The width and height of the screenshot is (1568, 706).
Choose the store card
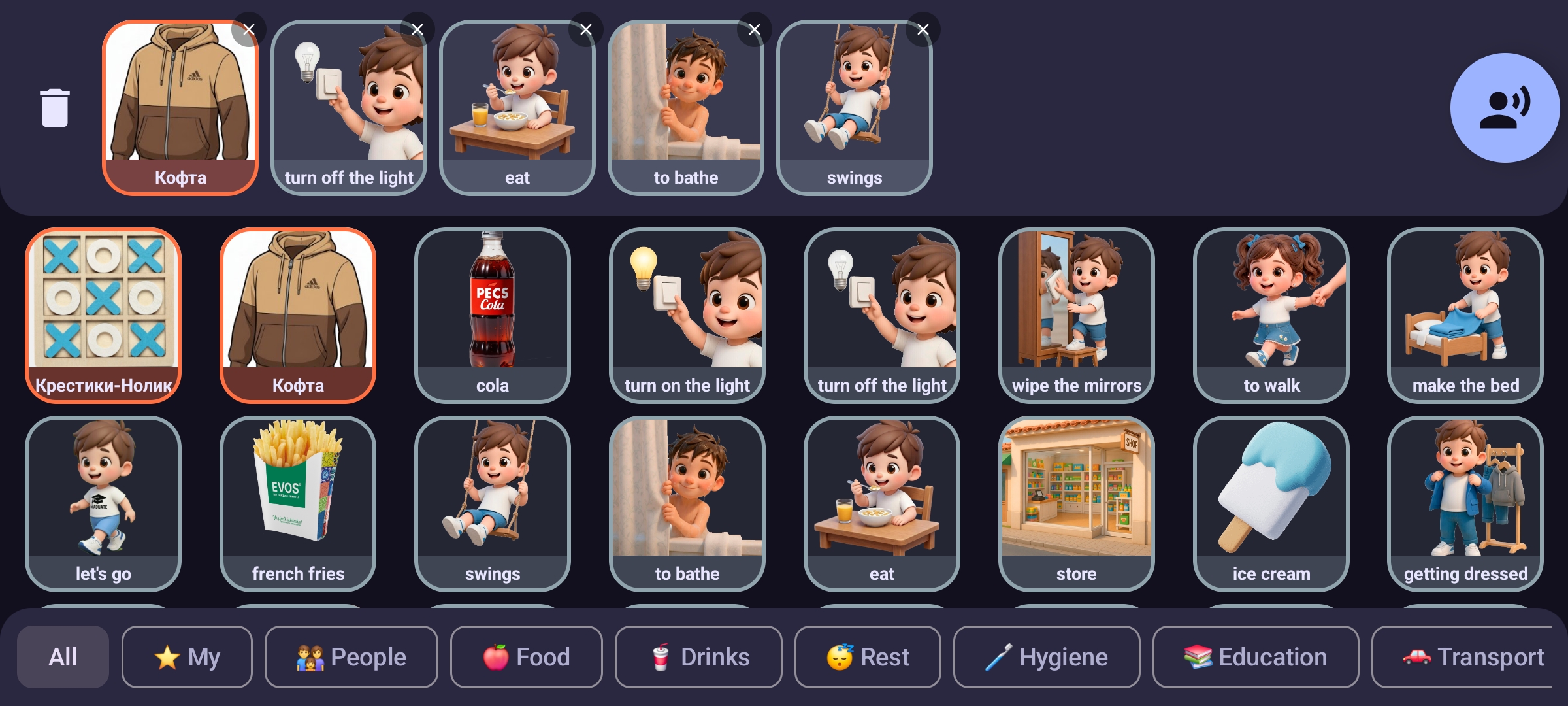[x=1076, y=503]
